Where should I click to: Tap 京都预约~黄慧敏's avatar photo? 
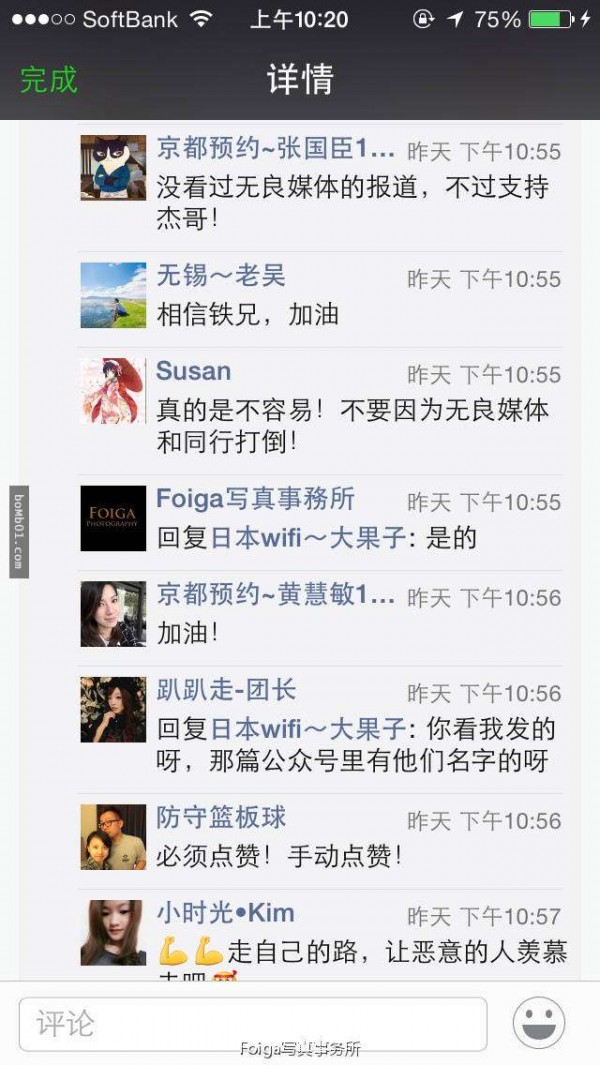113,614
